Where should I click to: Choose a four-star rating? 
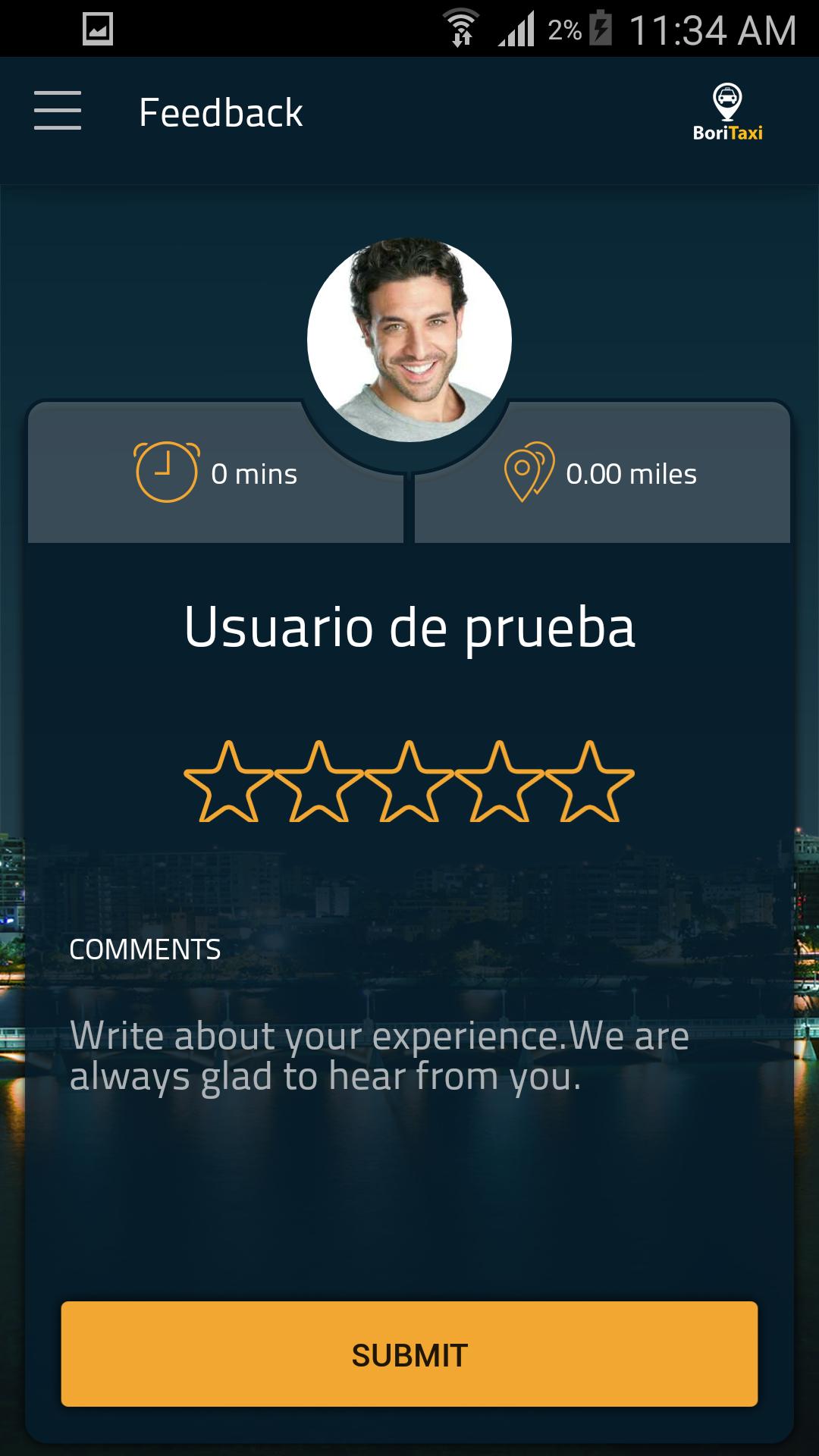[499, 783]
